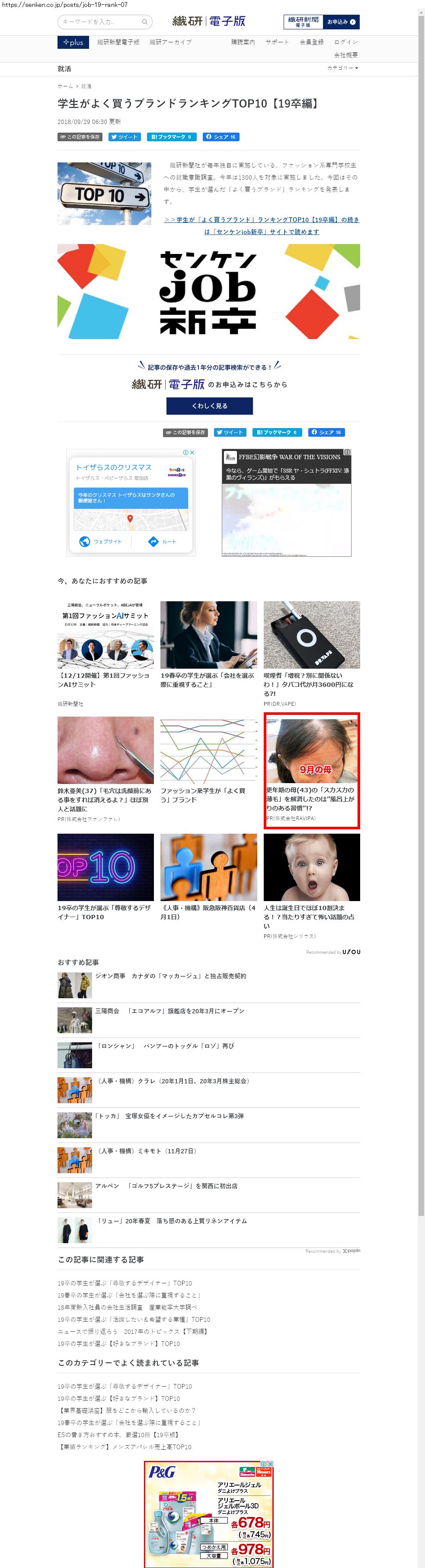Open 尊敬するデザイナー TOP10 recommended card
The width and height of the screenshot is (425, 1568).
(x=105, y=876)
